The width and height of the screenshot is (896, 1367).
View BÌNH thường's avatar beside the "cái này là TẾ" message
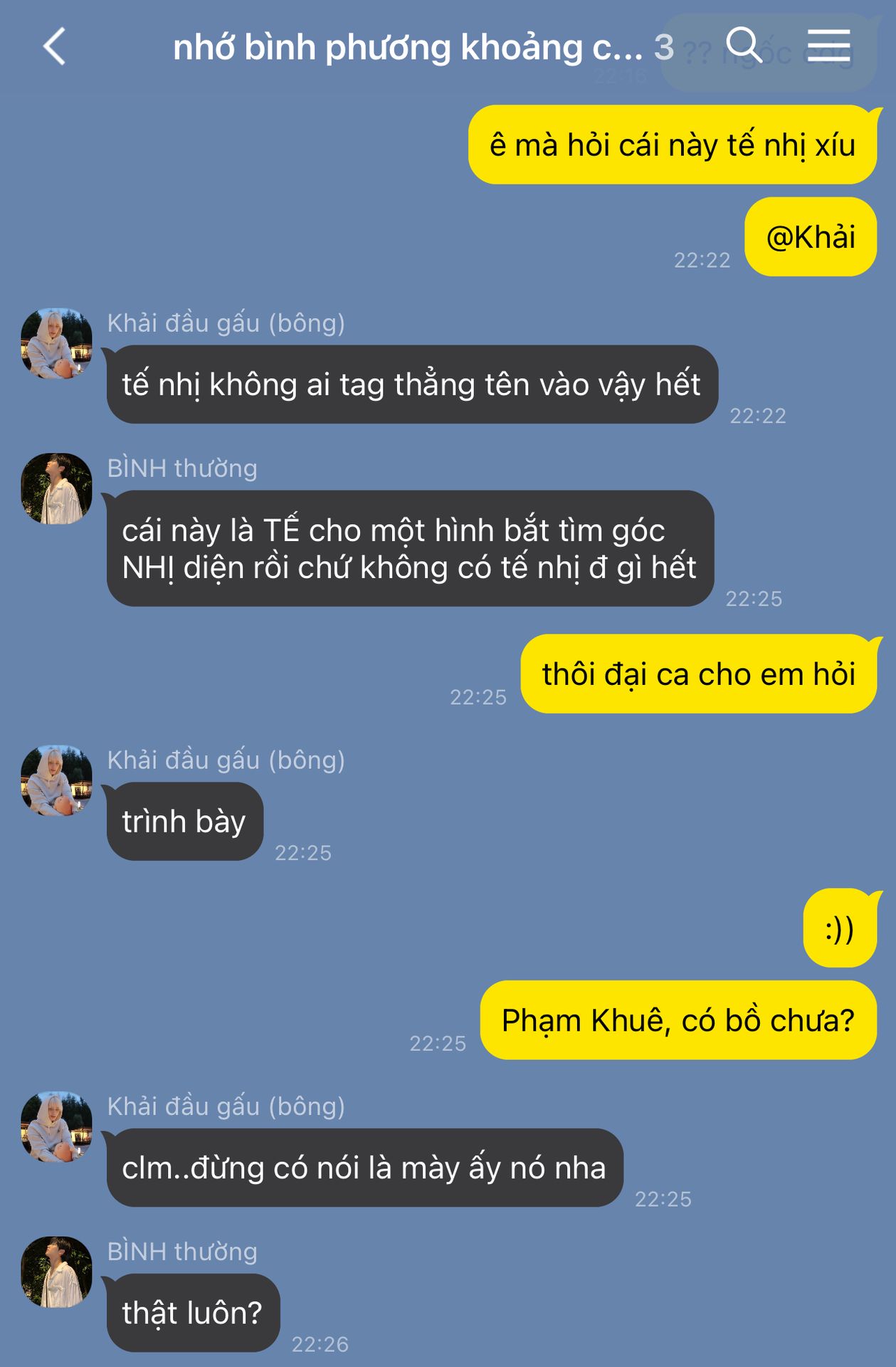click(x=57, y=489)
